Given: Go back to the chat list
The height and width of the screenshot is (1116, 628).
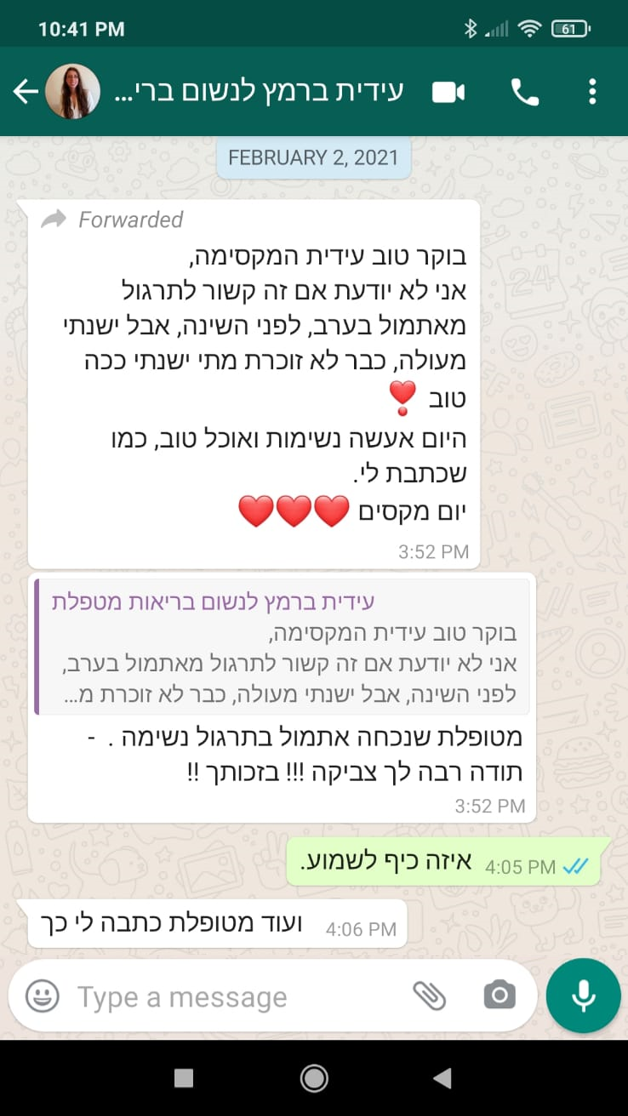Looking at the screenshot, I should click(24, 92).
